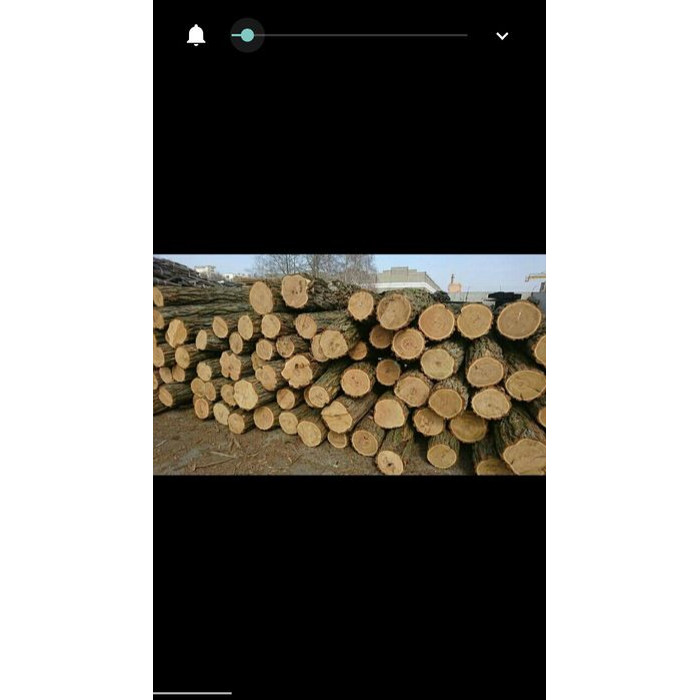Tap the slider handle at the top
This screenshot has height=700, width=700.
coord(247,35)
